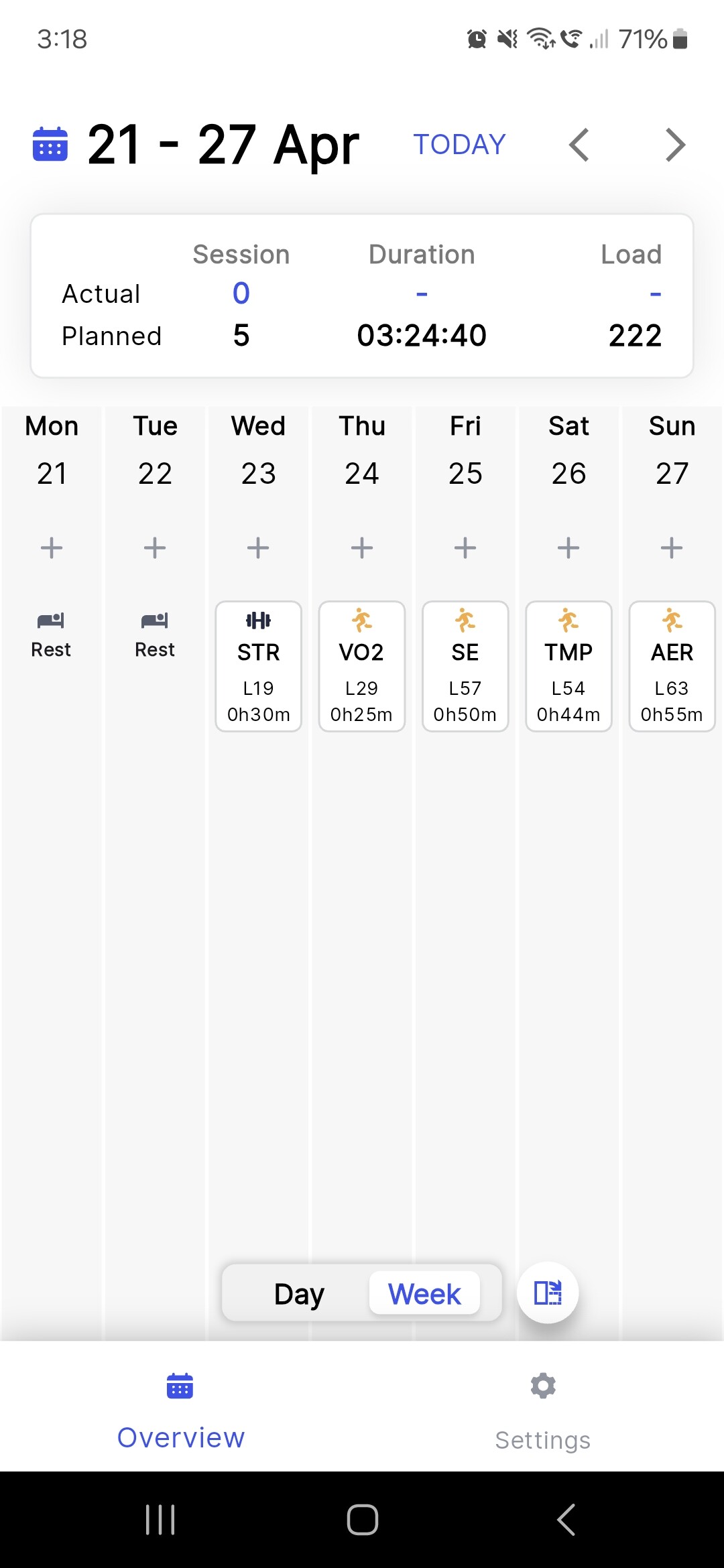This screenshot has width=724, height=1568.
Task: Add a session on Tuesday 22
Action: [x=155, y=548]
